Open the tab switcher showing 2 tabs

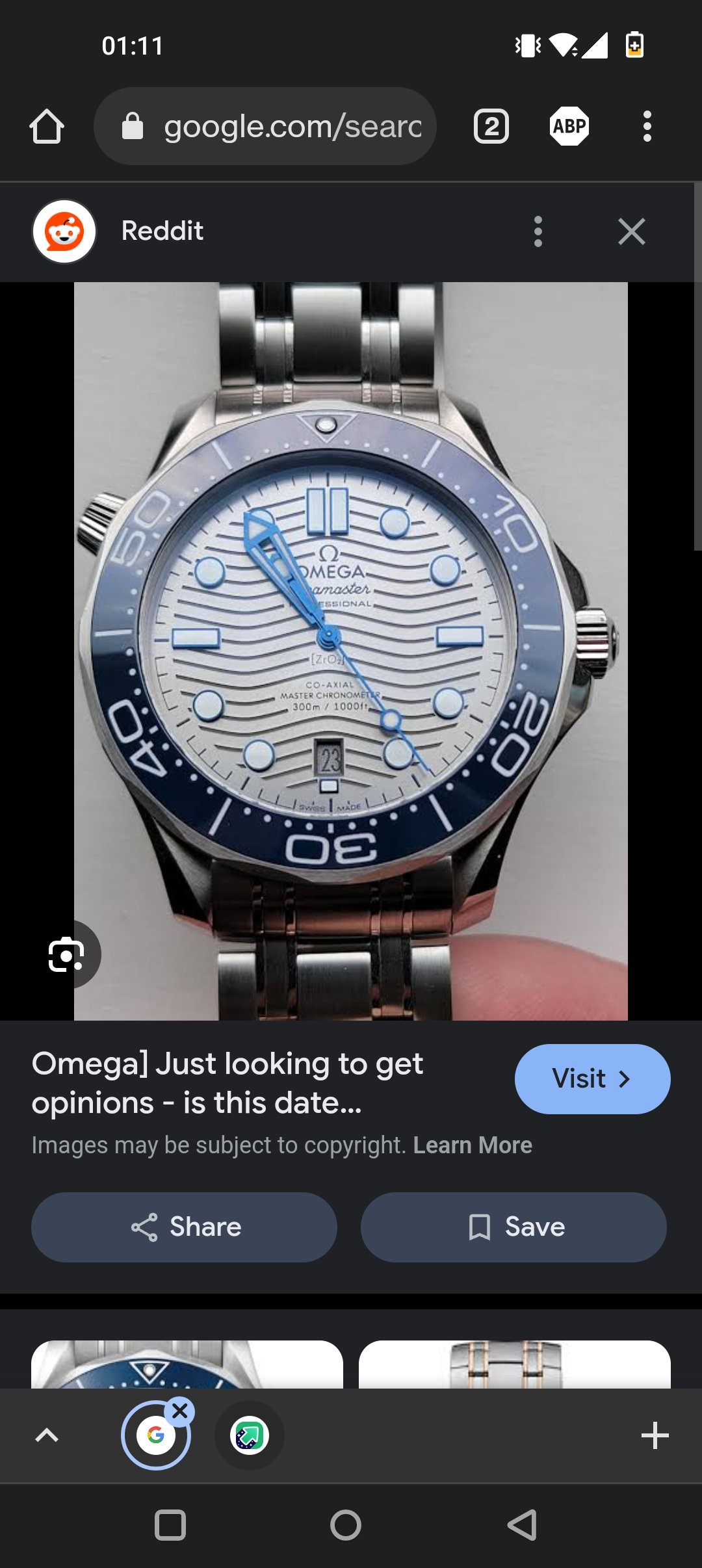click(491, 126)
